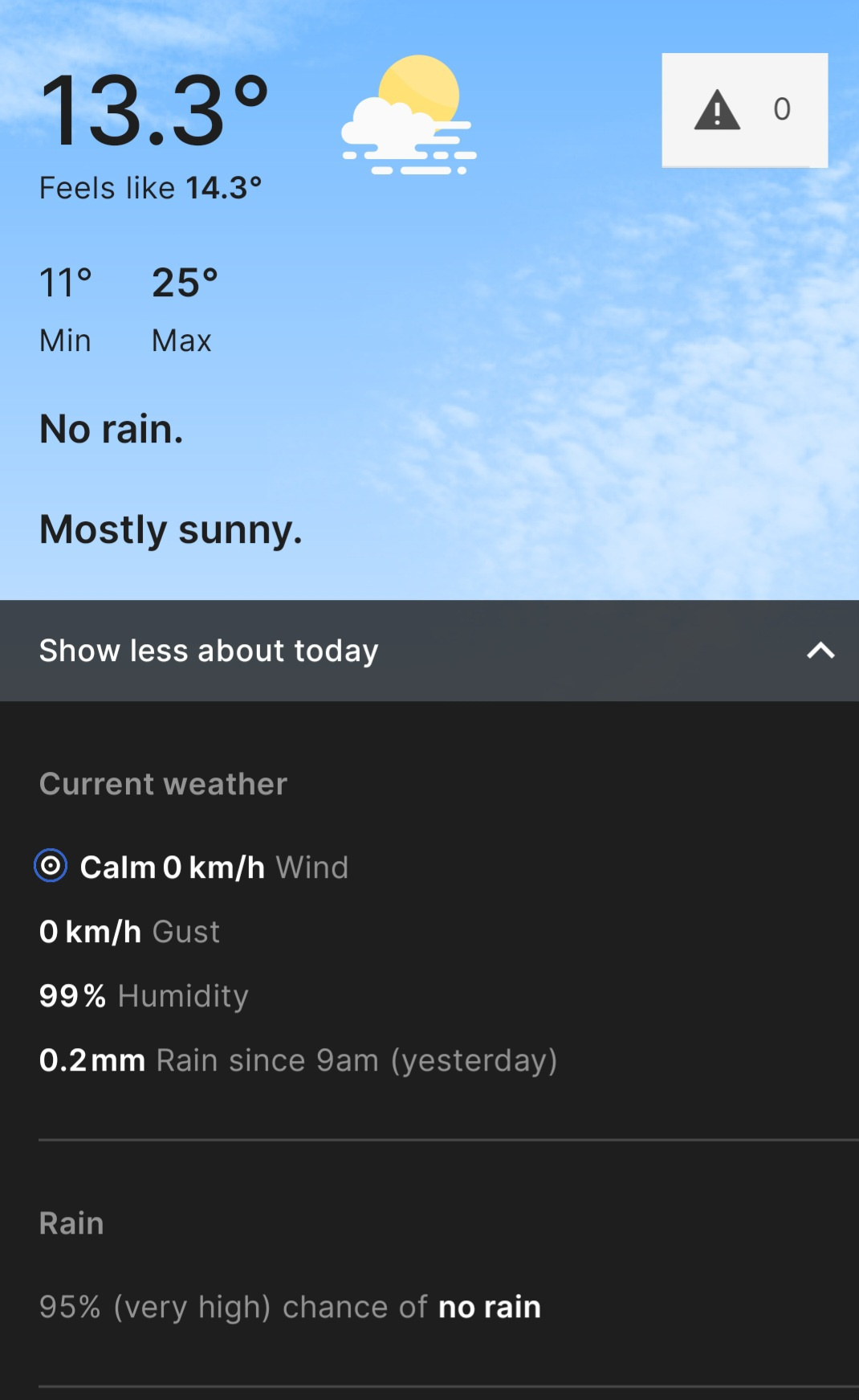
Task: Open the weather warnings button
Action: 744,110
